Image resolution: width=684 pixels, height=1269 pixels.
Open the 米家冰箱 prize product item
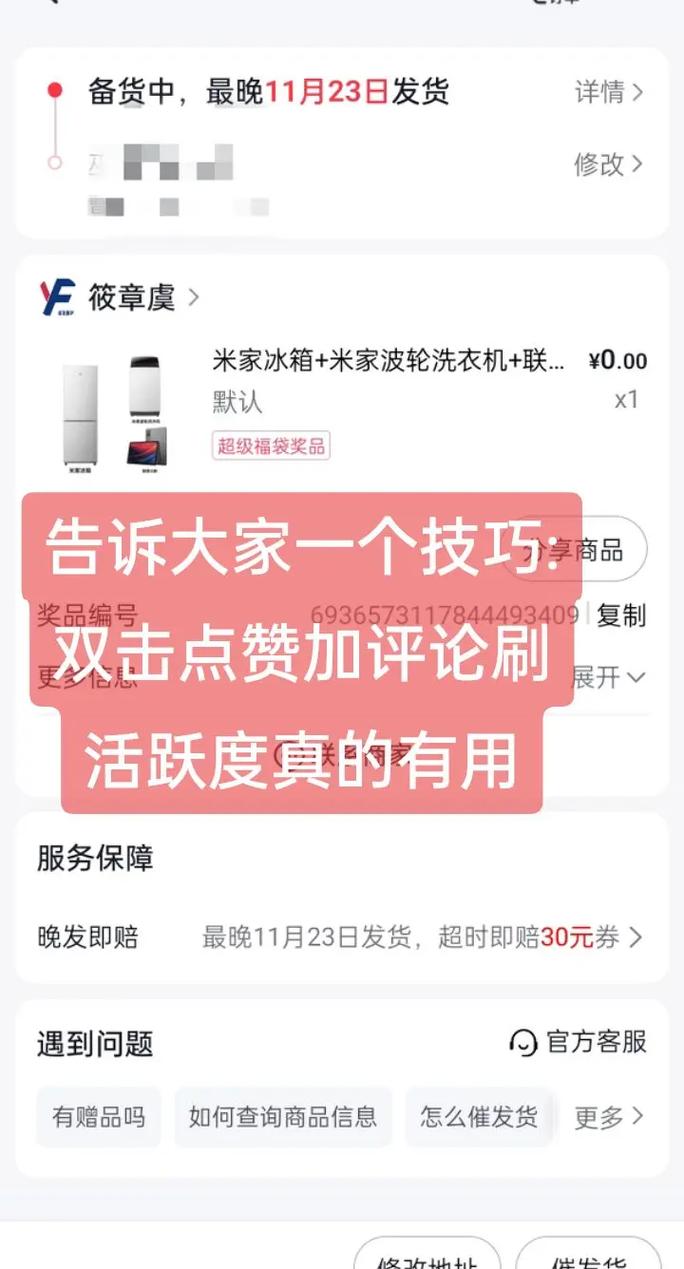coord(388,360)
